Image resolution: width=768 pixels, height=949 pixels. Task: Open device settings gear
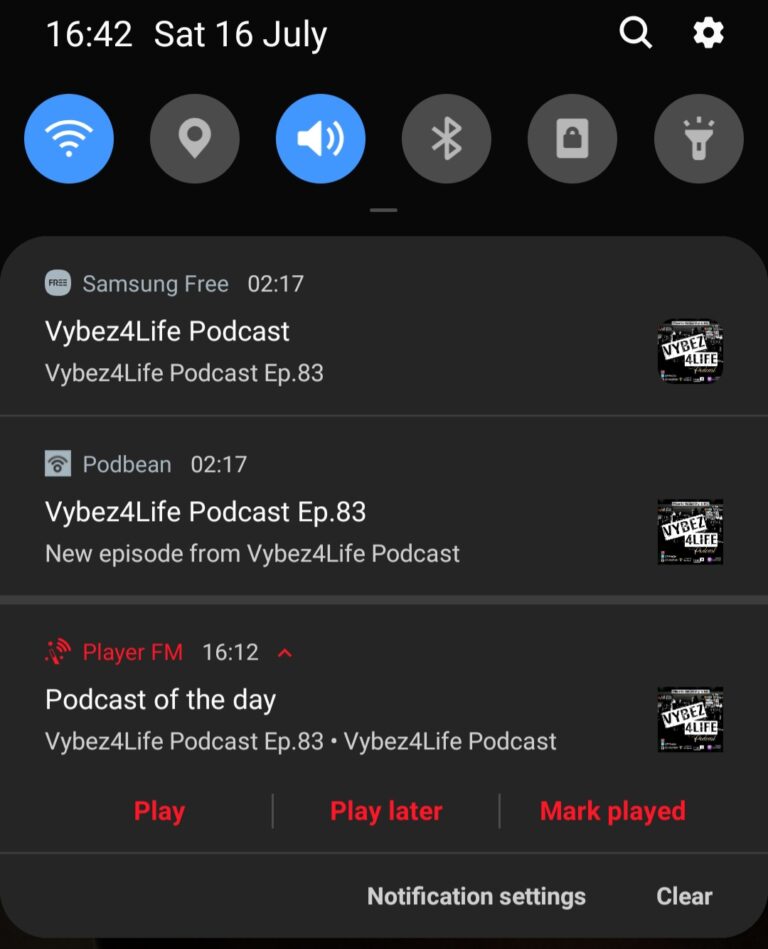[x=708, y=34]
